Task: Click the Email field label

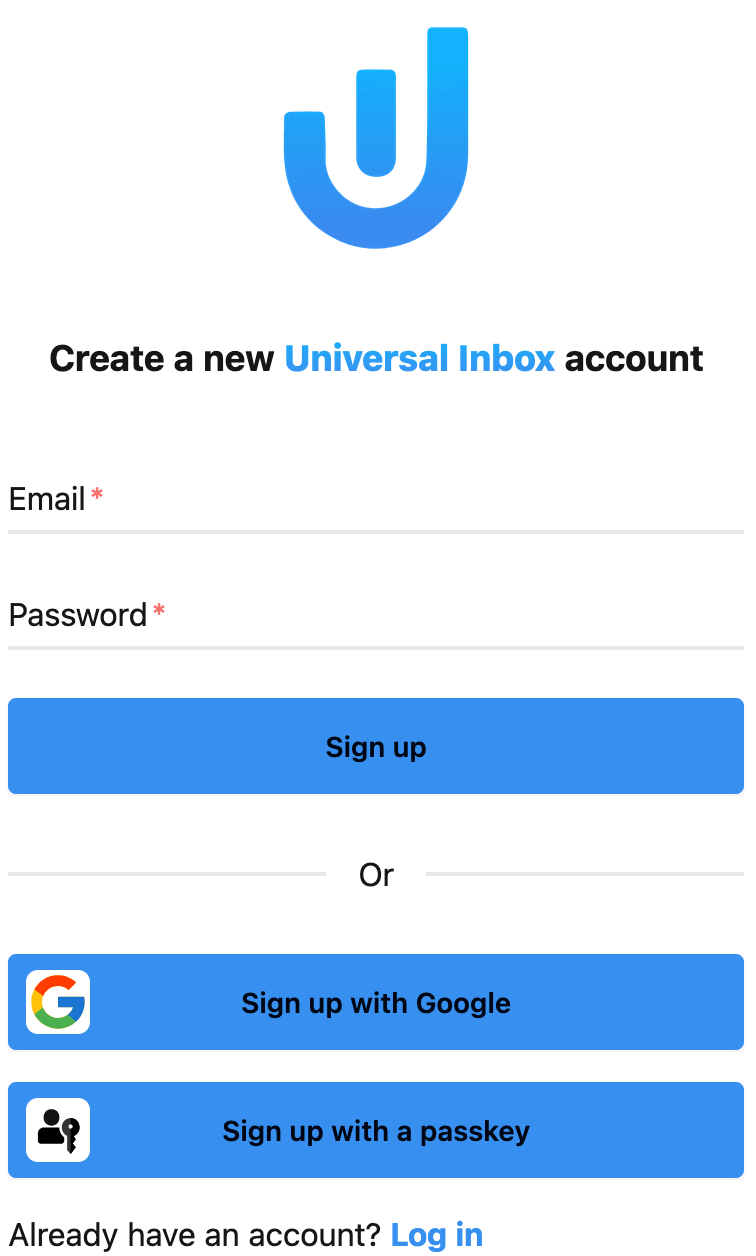Action: click(44, 499)
